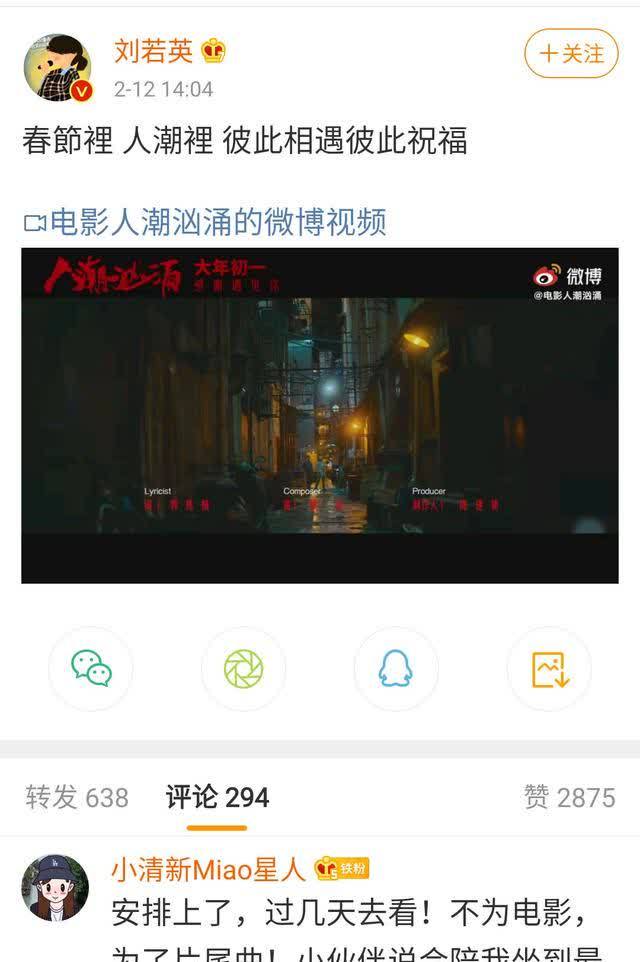Image resolution: width=640 pixels, height=962 pixels.
Task: Play the 人潮汹涌 video
Action: coord(320,415)
